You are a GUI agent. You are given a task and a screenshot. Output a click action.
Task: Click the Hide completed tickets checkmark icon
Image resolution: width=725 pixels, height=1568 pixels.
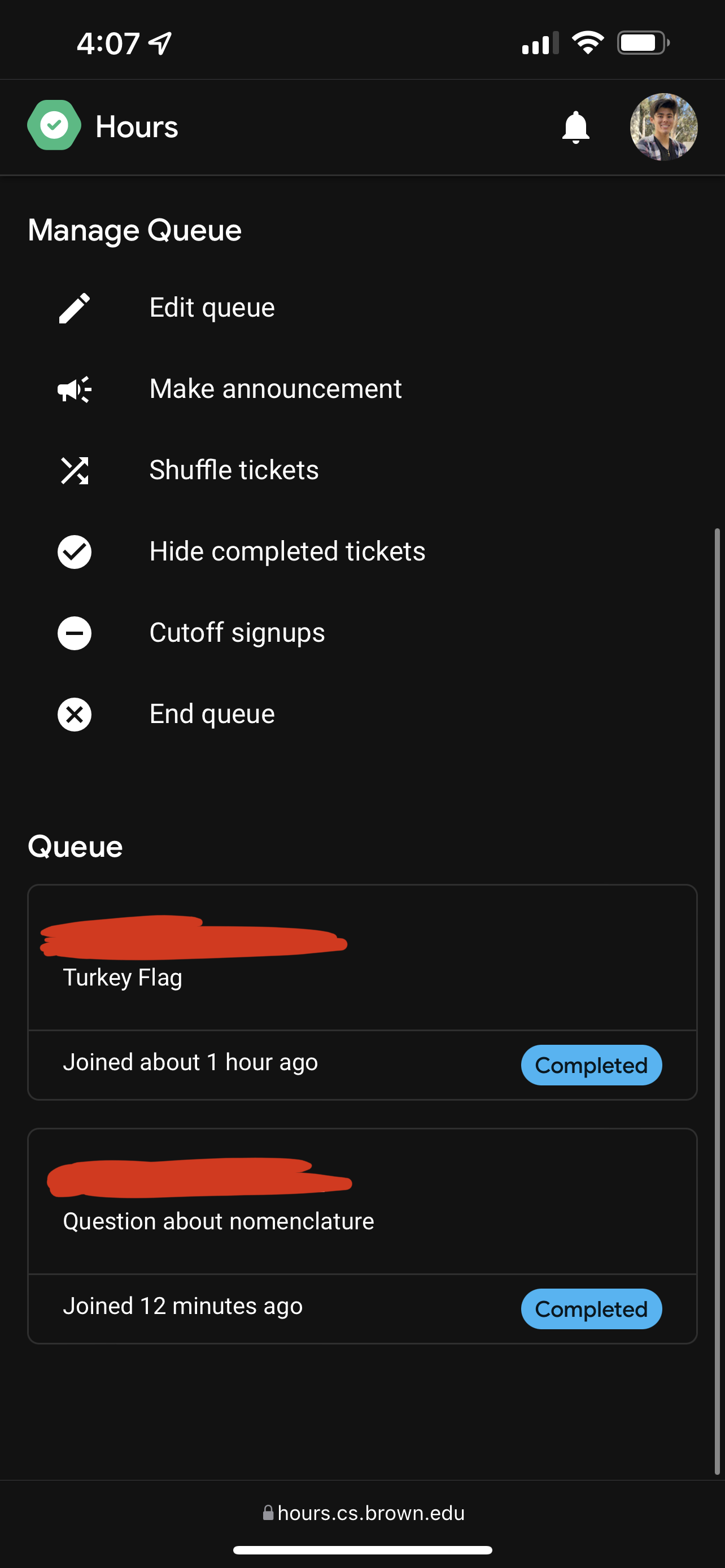coord(75,551)
